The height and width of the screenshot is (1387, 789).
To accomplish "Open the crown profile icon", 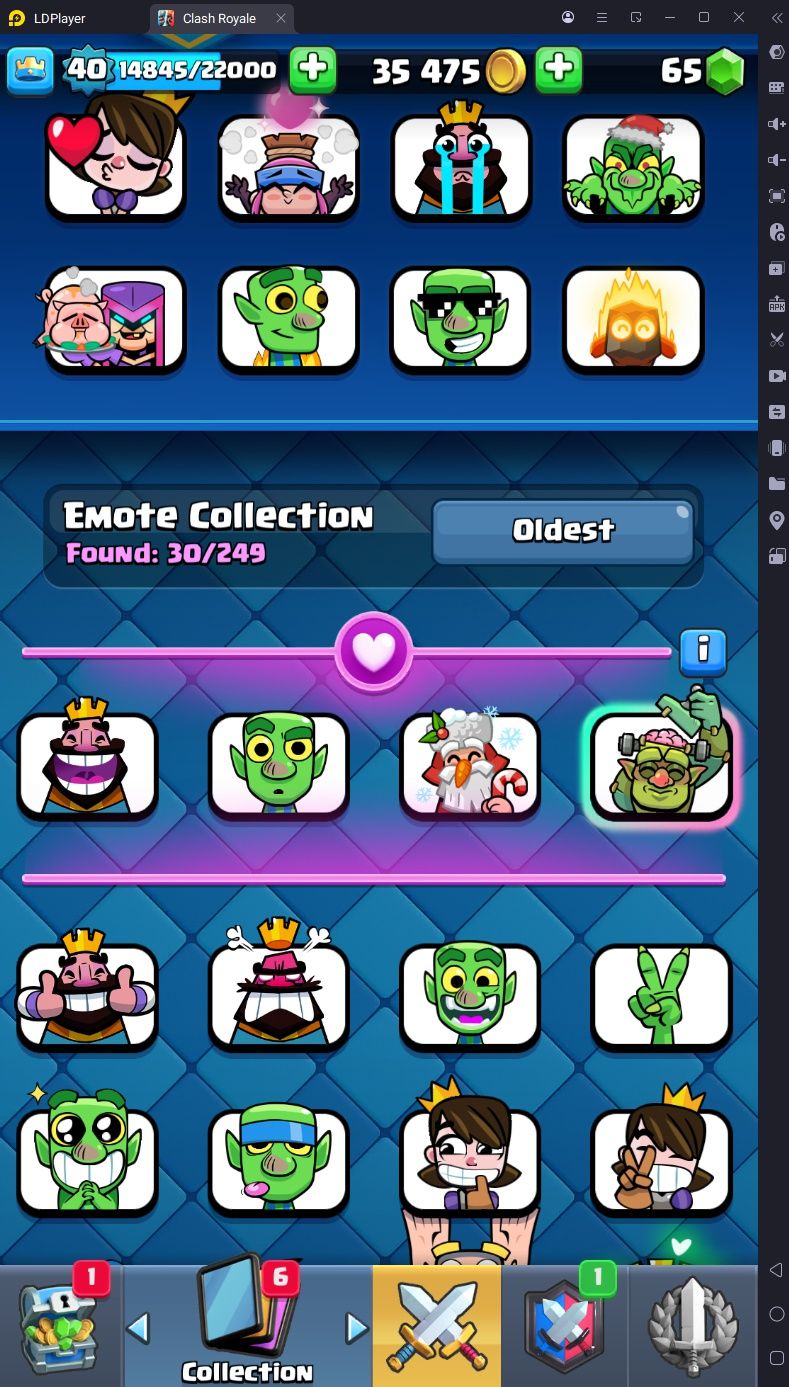I will pyautogui.click(x=30, y=69).
